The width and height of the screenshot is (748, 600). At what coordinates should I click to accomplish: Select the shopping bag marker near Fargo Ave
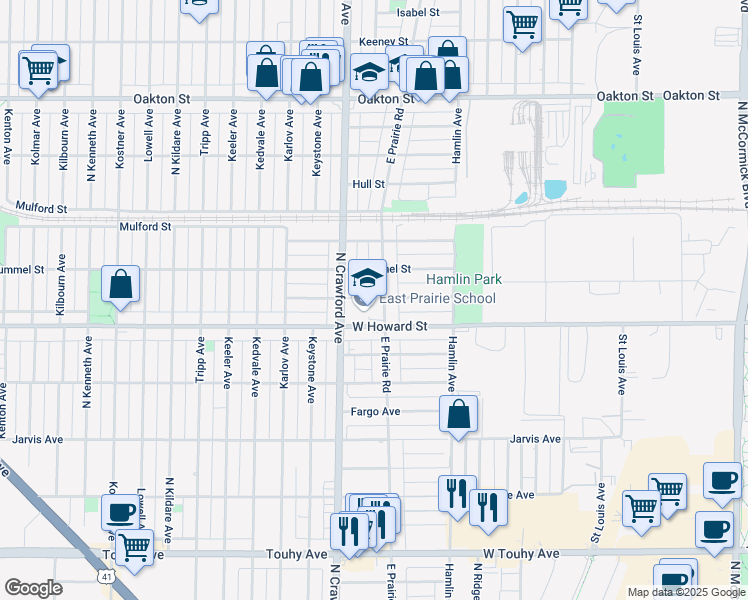[458, 414]
